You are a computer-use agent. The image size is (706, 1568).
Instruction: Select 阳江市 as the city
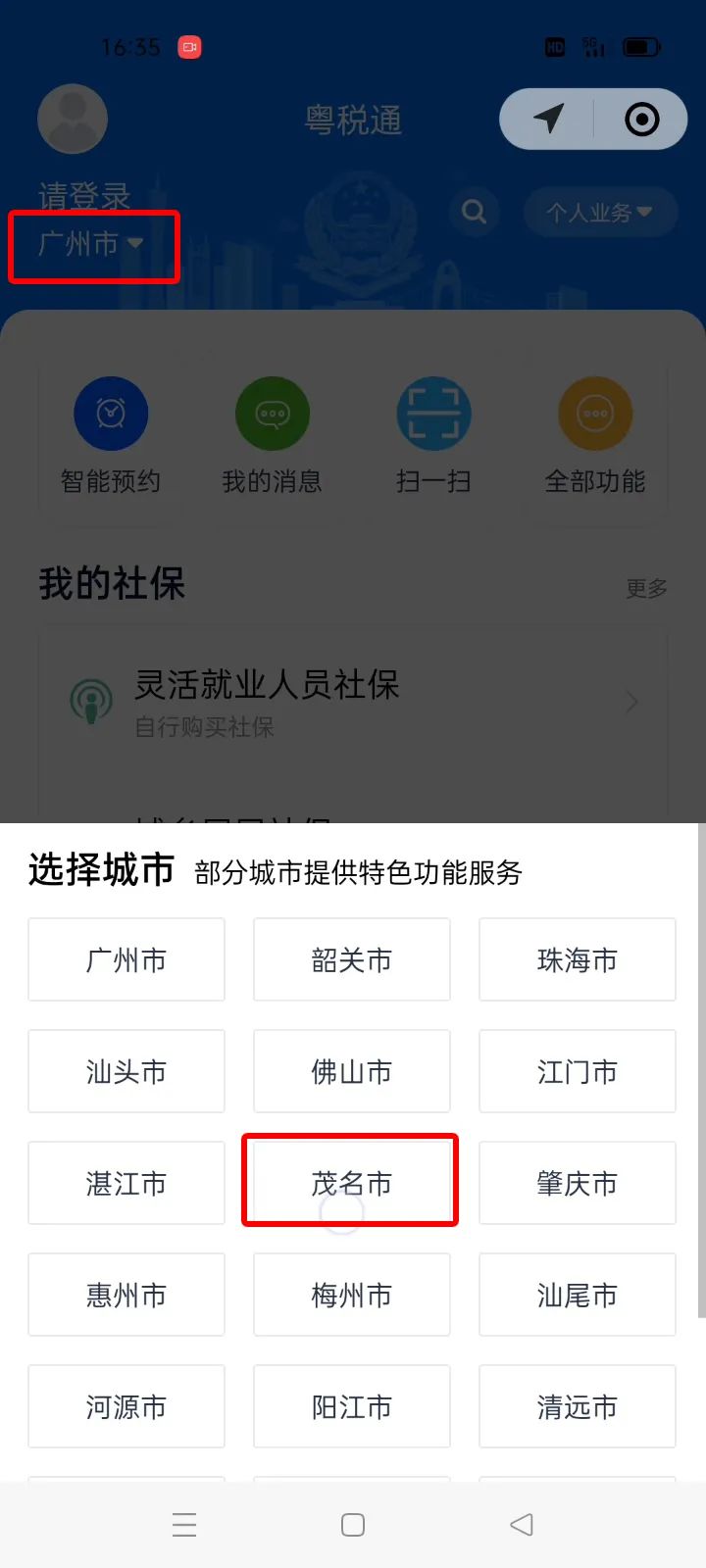pyautogui.click(x=352, y=1406)
